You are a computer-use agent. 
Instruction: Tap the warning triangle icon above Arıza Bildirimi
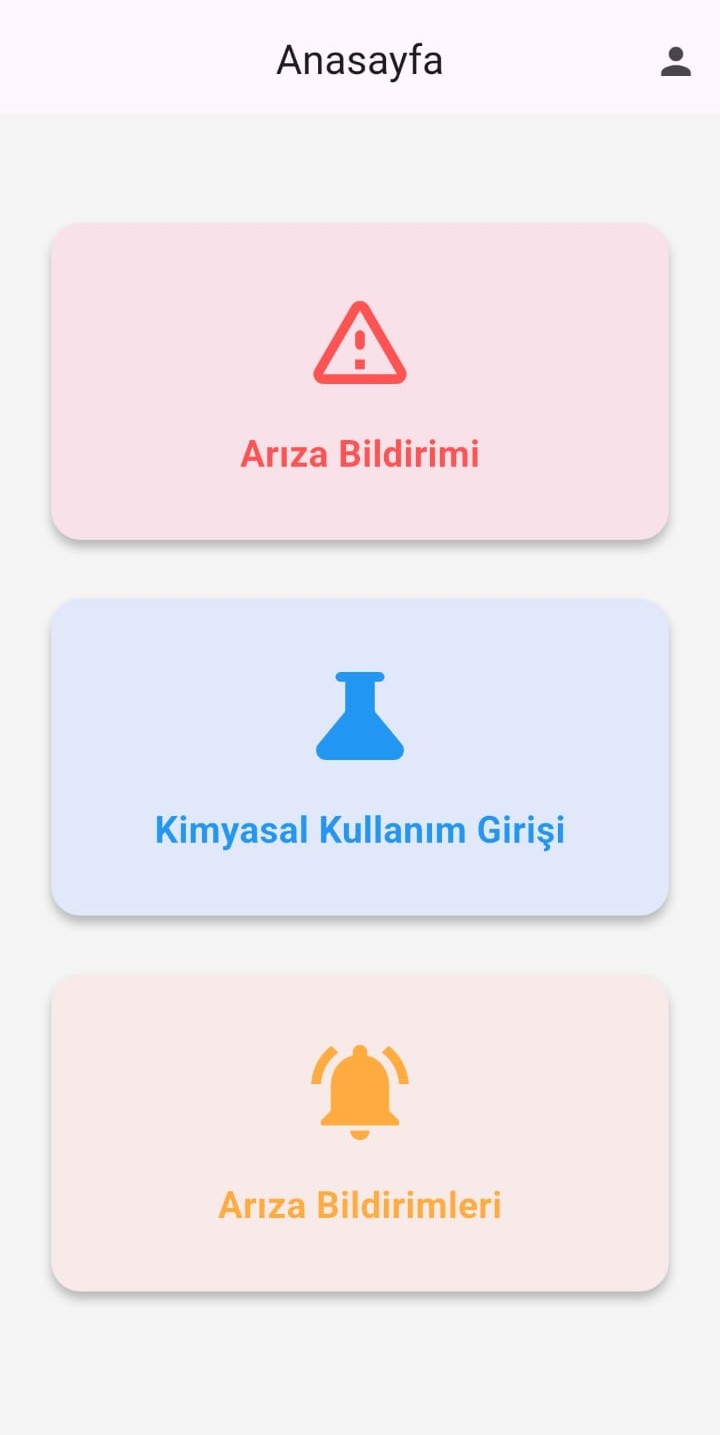click(358, 342)
